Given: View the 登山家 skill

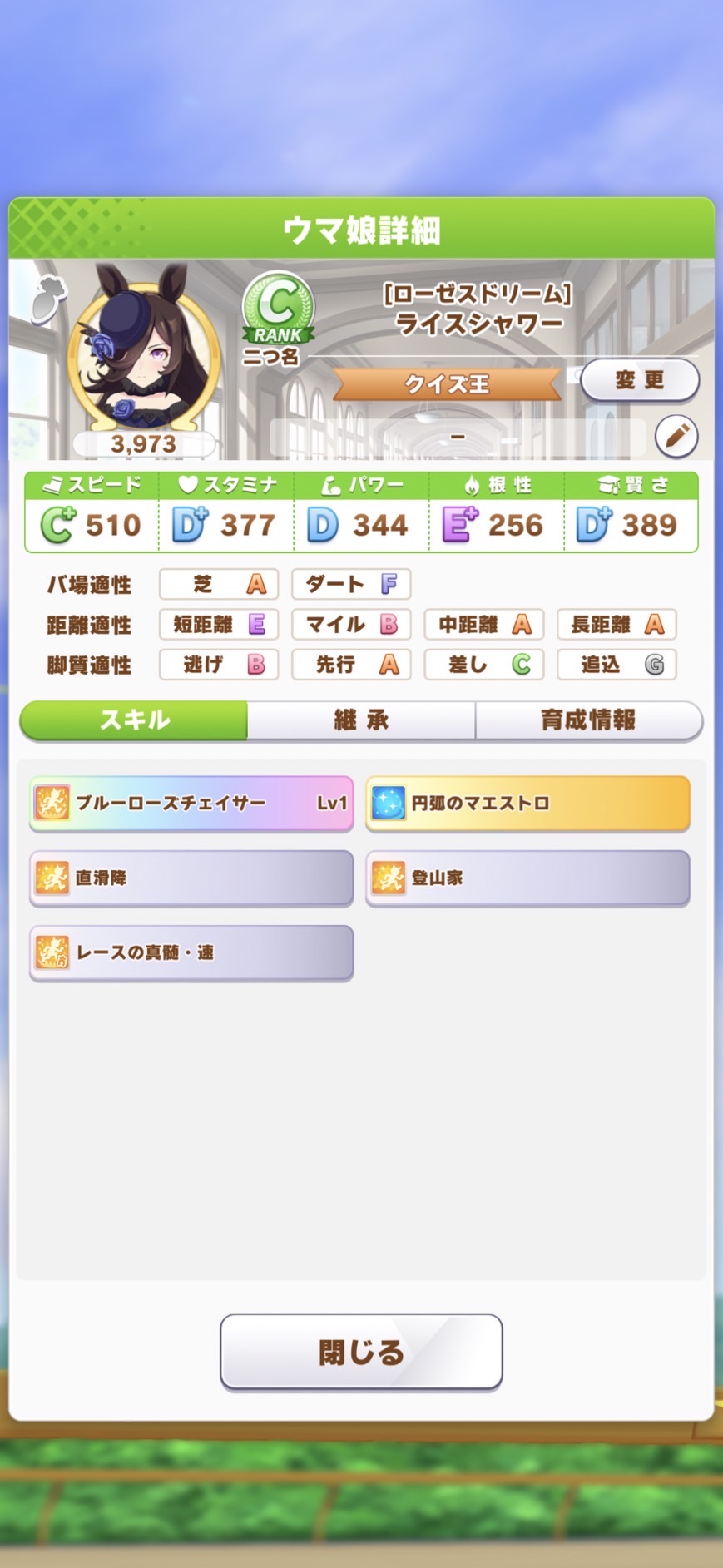Looking at the screenshot, I should pos(527,878).
